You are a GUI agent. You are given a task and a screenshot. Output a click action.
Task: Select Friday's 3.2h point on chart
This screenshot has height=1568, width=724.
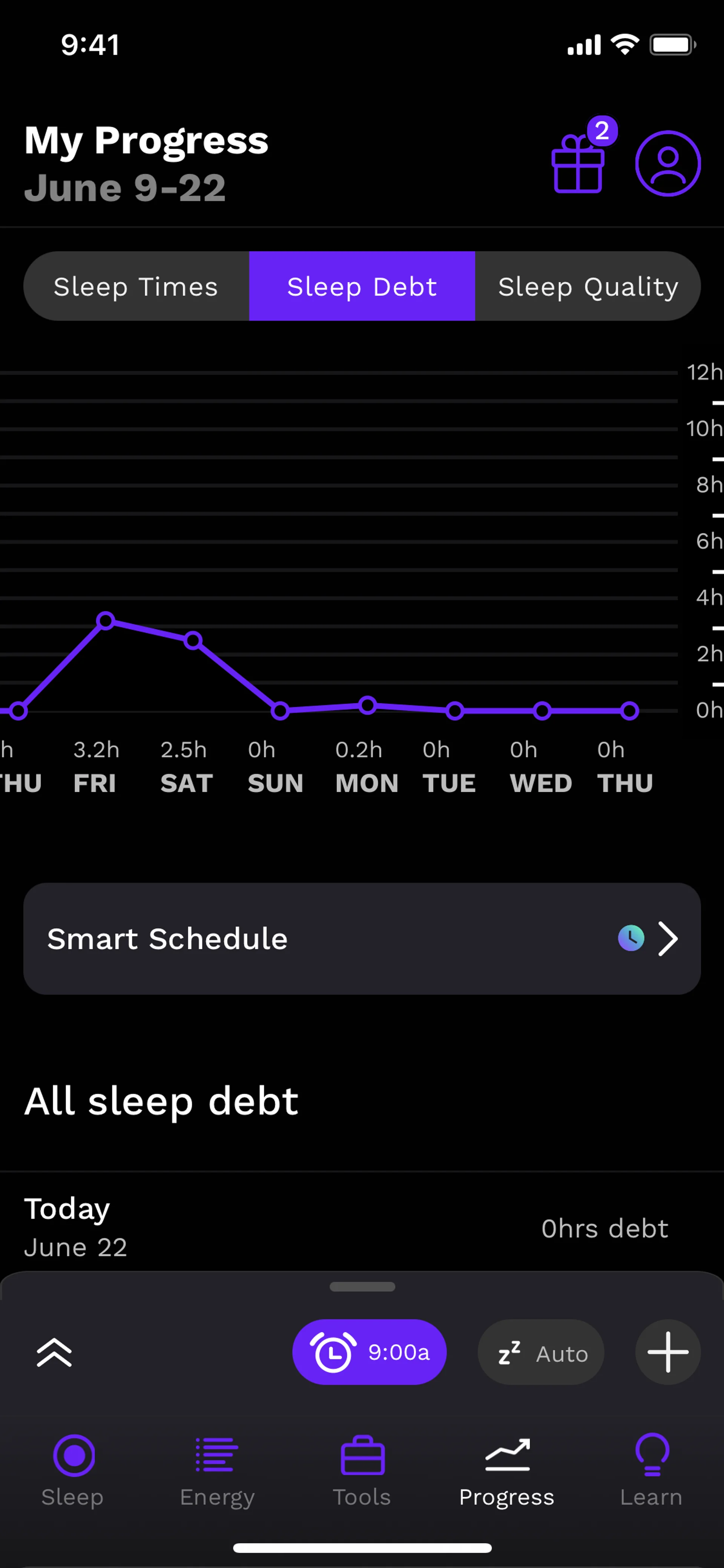tap(106, 621)
